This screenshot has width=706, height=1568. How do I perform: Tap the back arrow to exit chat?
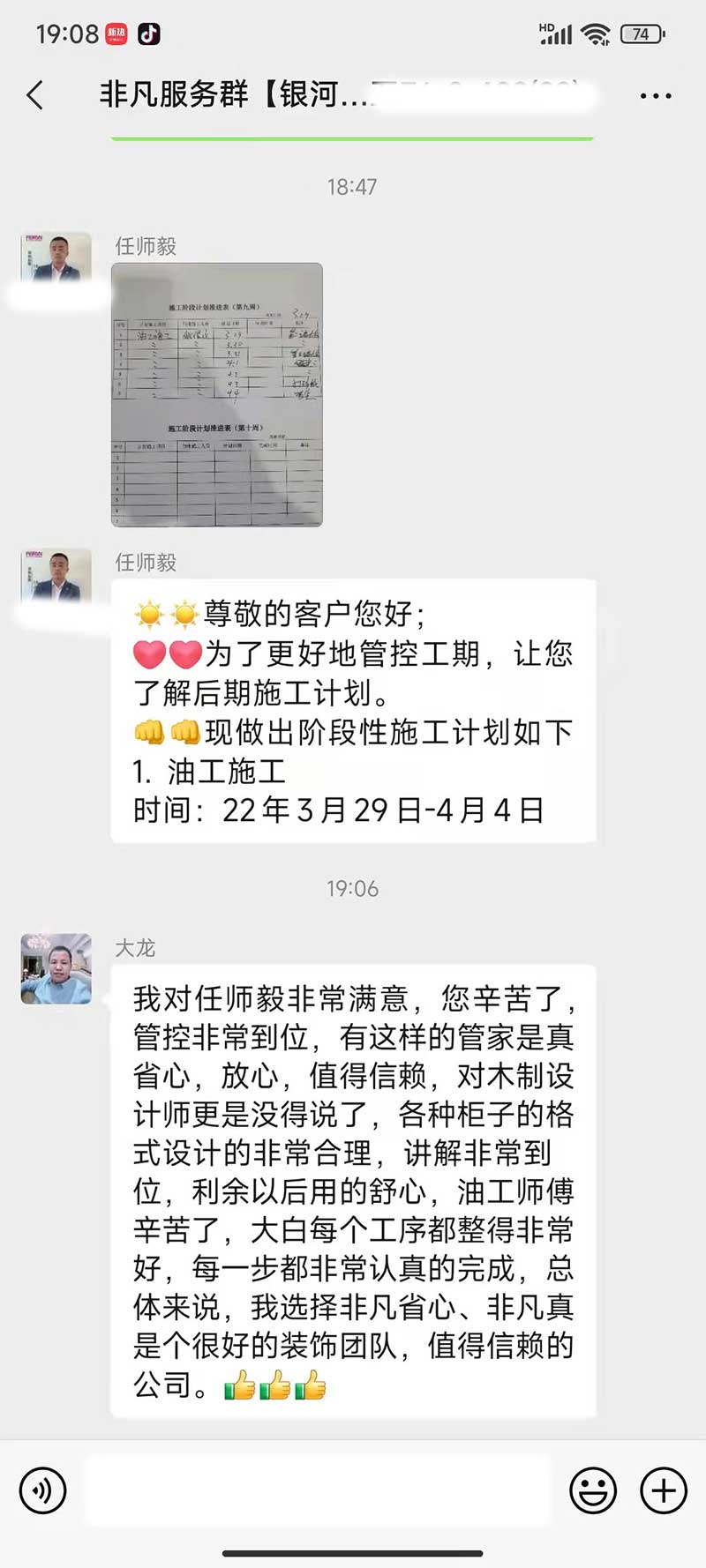pos(34,94)
